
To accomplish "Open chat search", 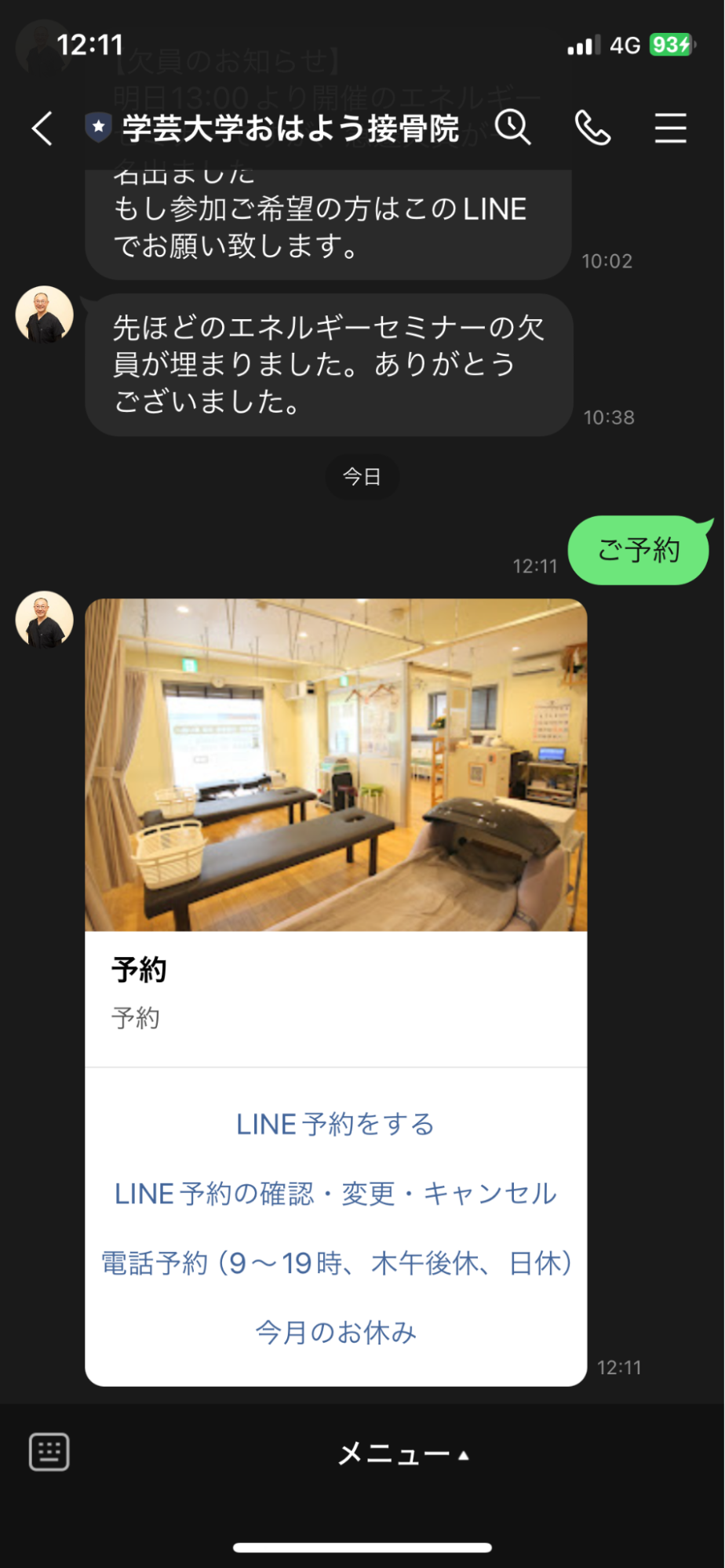I will point(512,127).
